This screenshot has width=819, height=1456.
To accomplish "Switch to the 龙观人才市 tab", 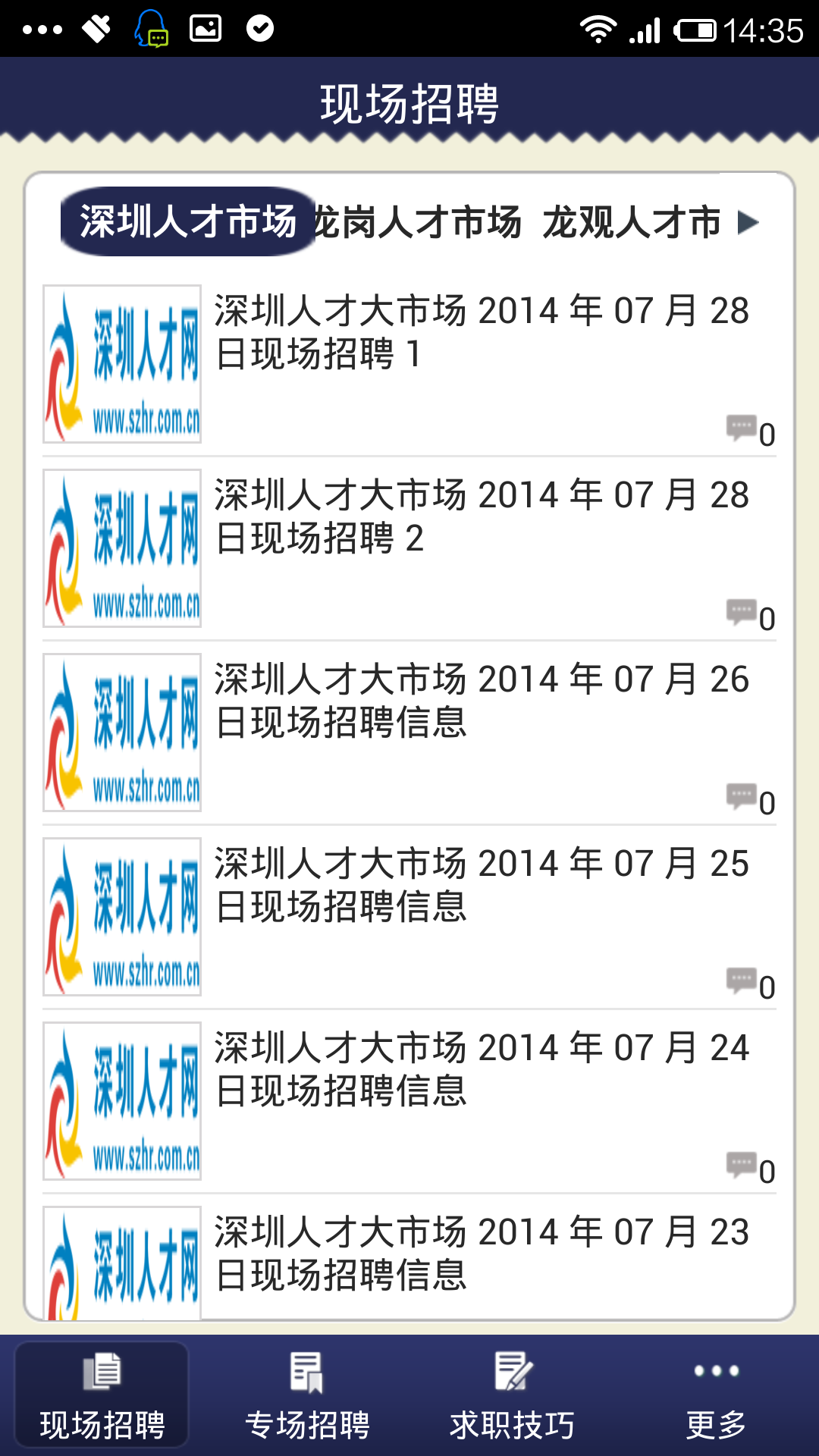I will pyautogui.click(x=631, y=222).
